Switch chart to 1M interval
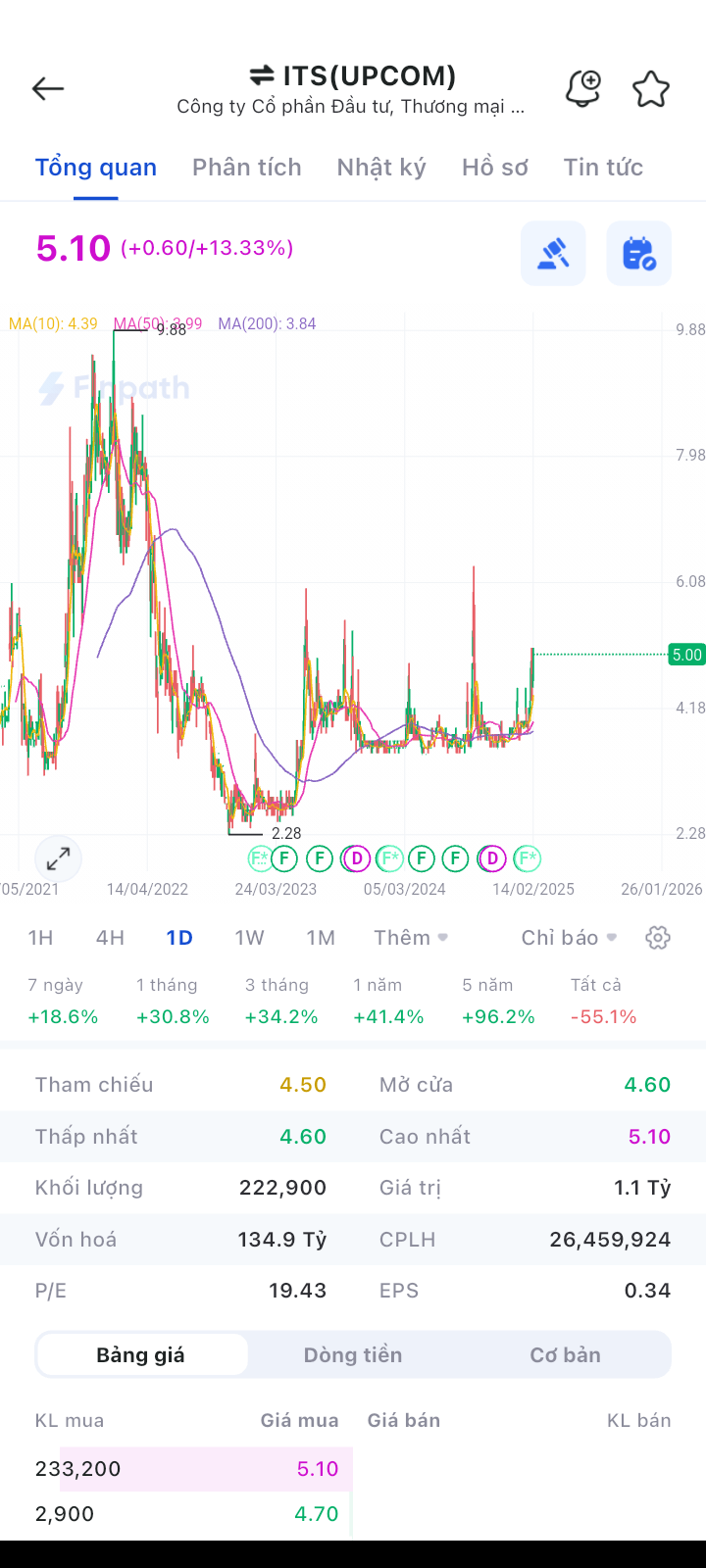The image size is (706, 1568). [321, 938]
